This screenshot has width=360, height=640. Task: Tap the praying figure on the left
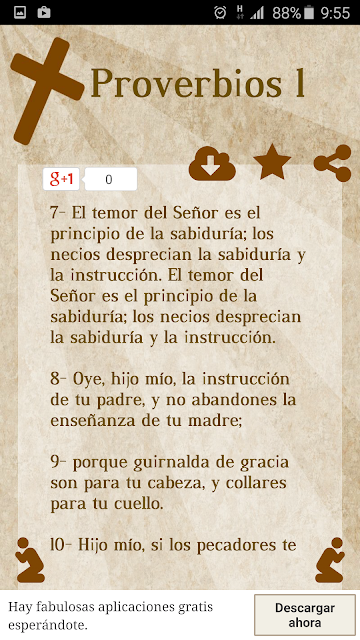[x=29, y=560]
